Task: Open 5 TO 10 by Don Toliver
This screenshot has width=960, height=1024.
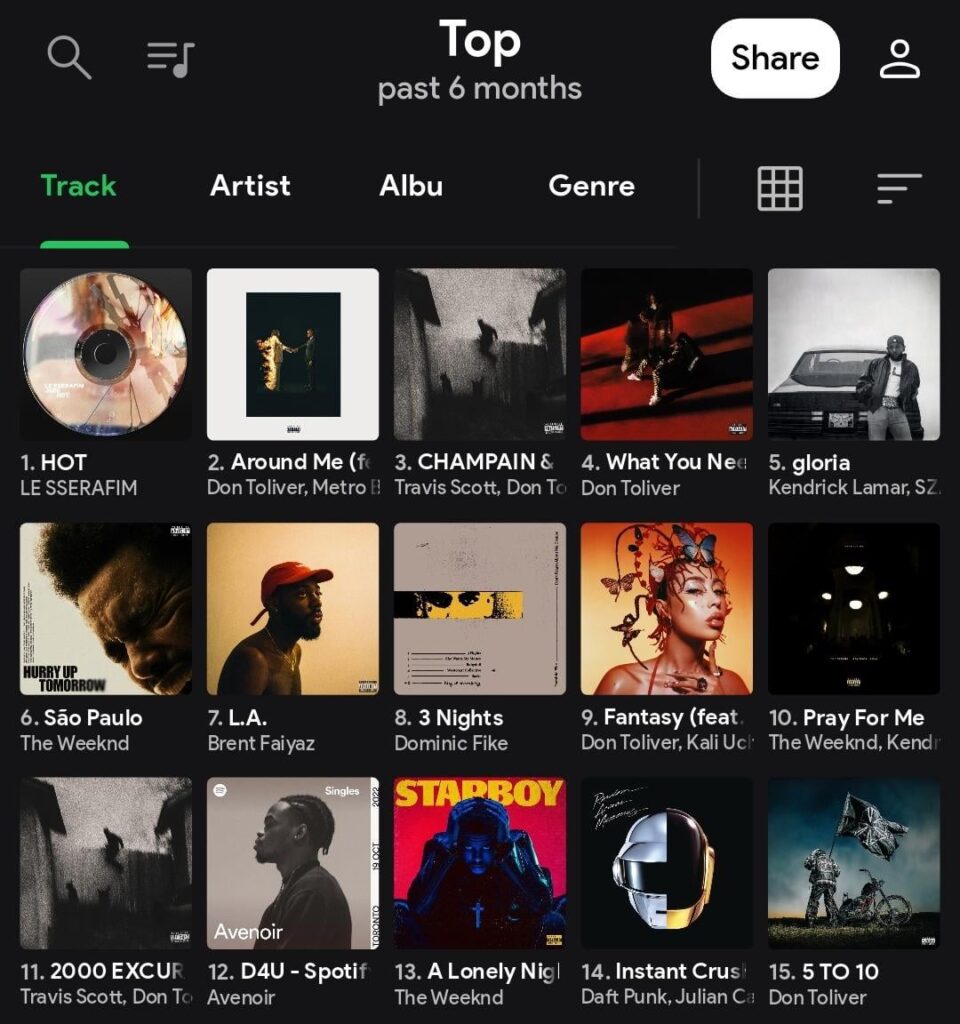Action: pos(853,863)
